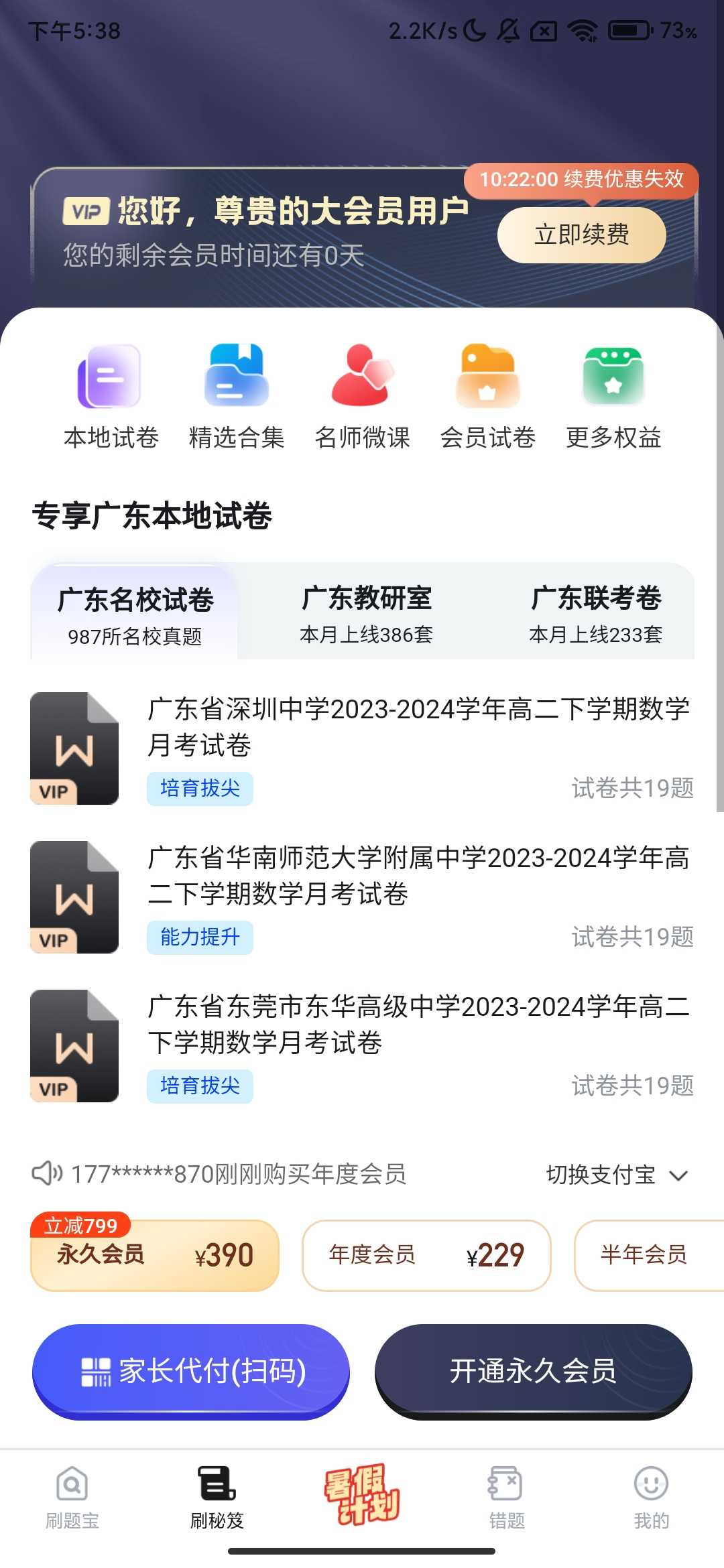
Task: Switch to the 广东教研室 tab
Action: (367, 614)
